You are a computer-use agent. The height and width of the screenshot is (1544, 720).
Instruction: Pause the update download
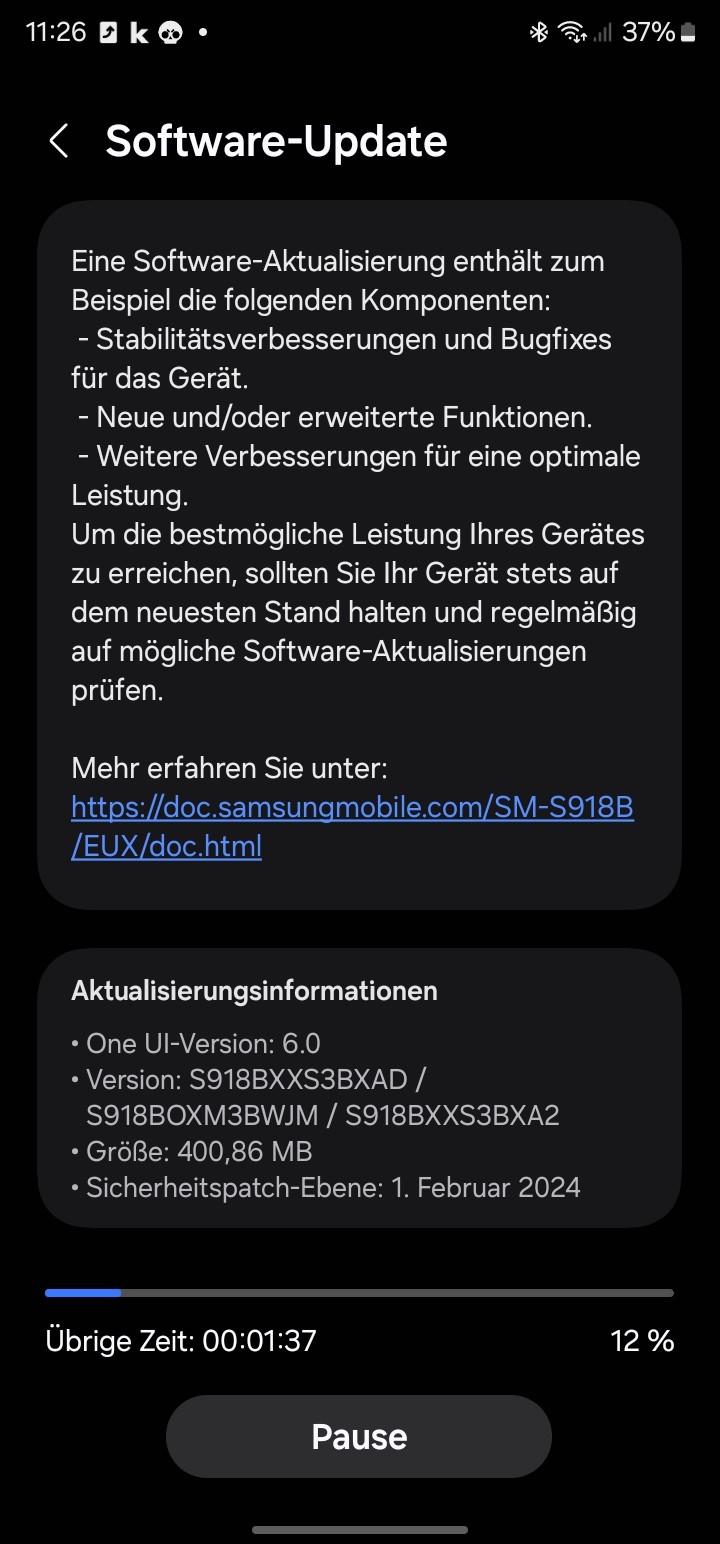(359, 1437)
